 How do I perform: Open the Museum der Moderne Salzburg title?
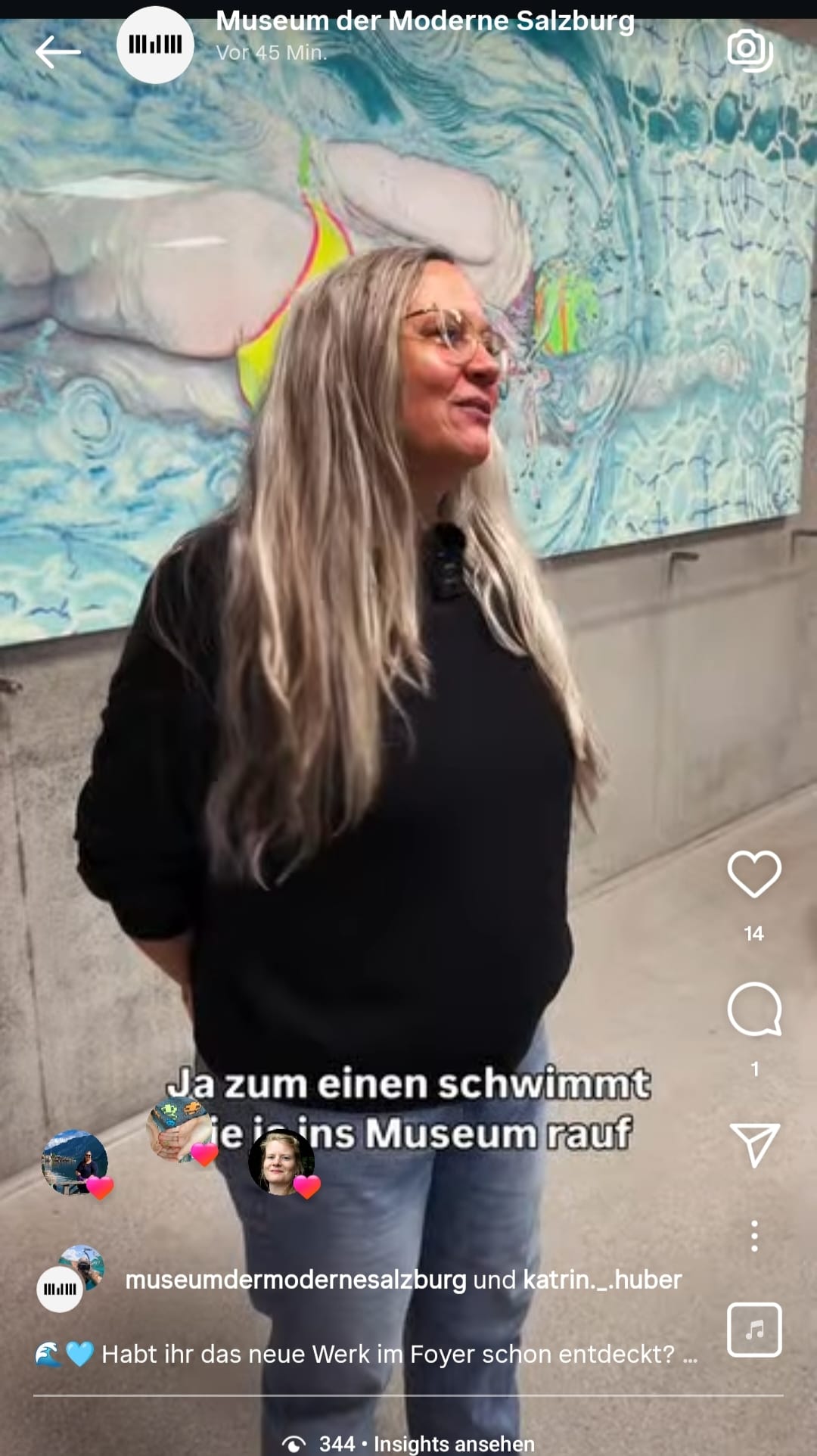coord(425,21)
